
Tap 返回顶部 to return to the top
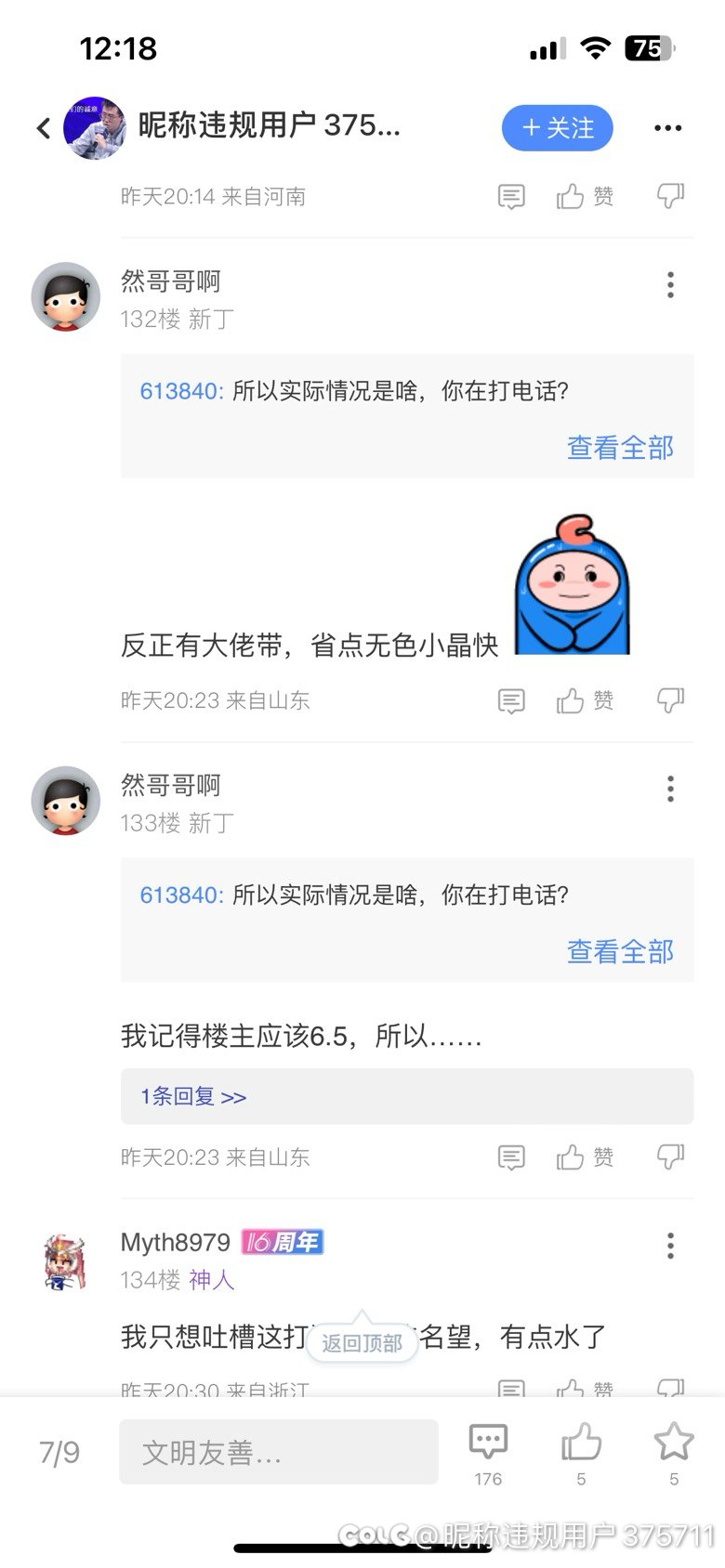[x=362, y=1342]
